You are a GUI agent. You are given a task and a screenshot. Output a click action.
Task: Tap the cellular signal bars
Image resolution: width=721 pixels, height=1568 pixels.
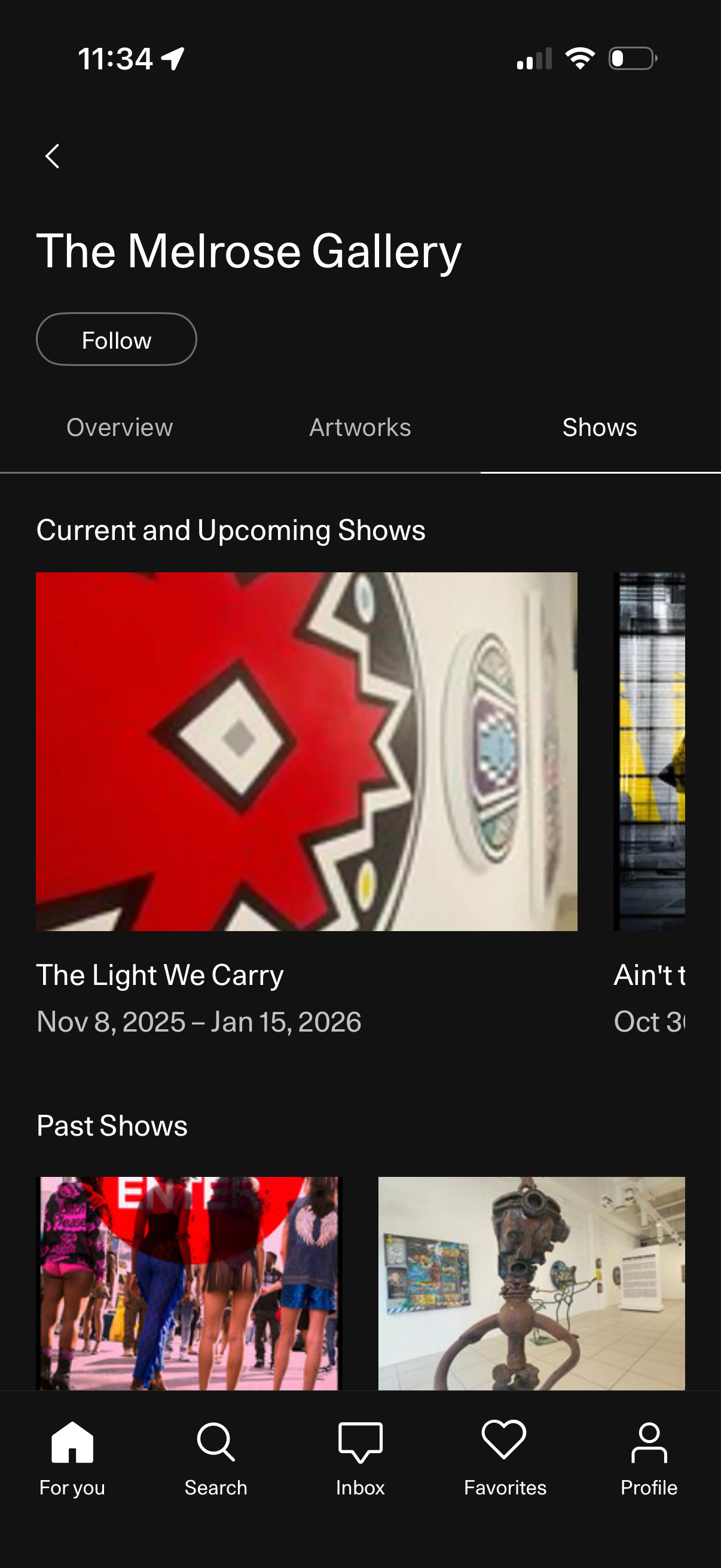click(534, 58)
